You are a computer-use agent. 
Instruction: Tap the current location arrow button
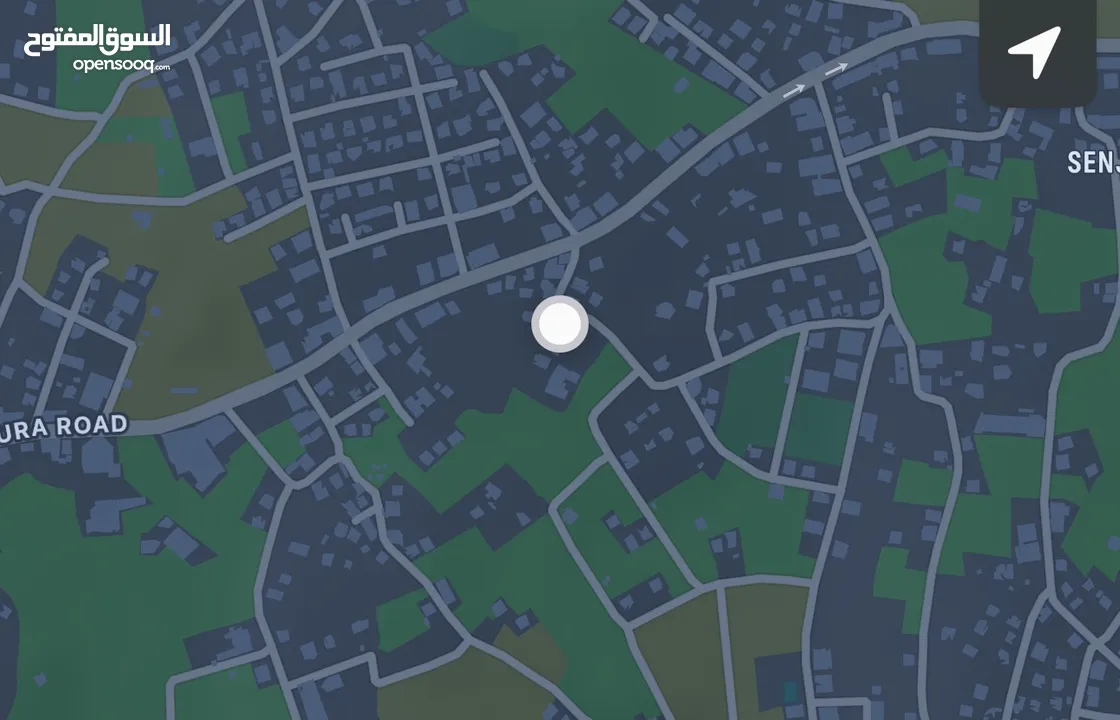click(x=1036, y=51)
